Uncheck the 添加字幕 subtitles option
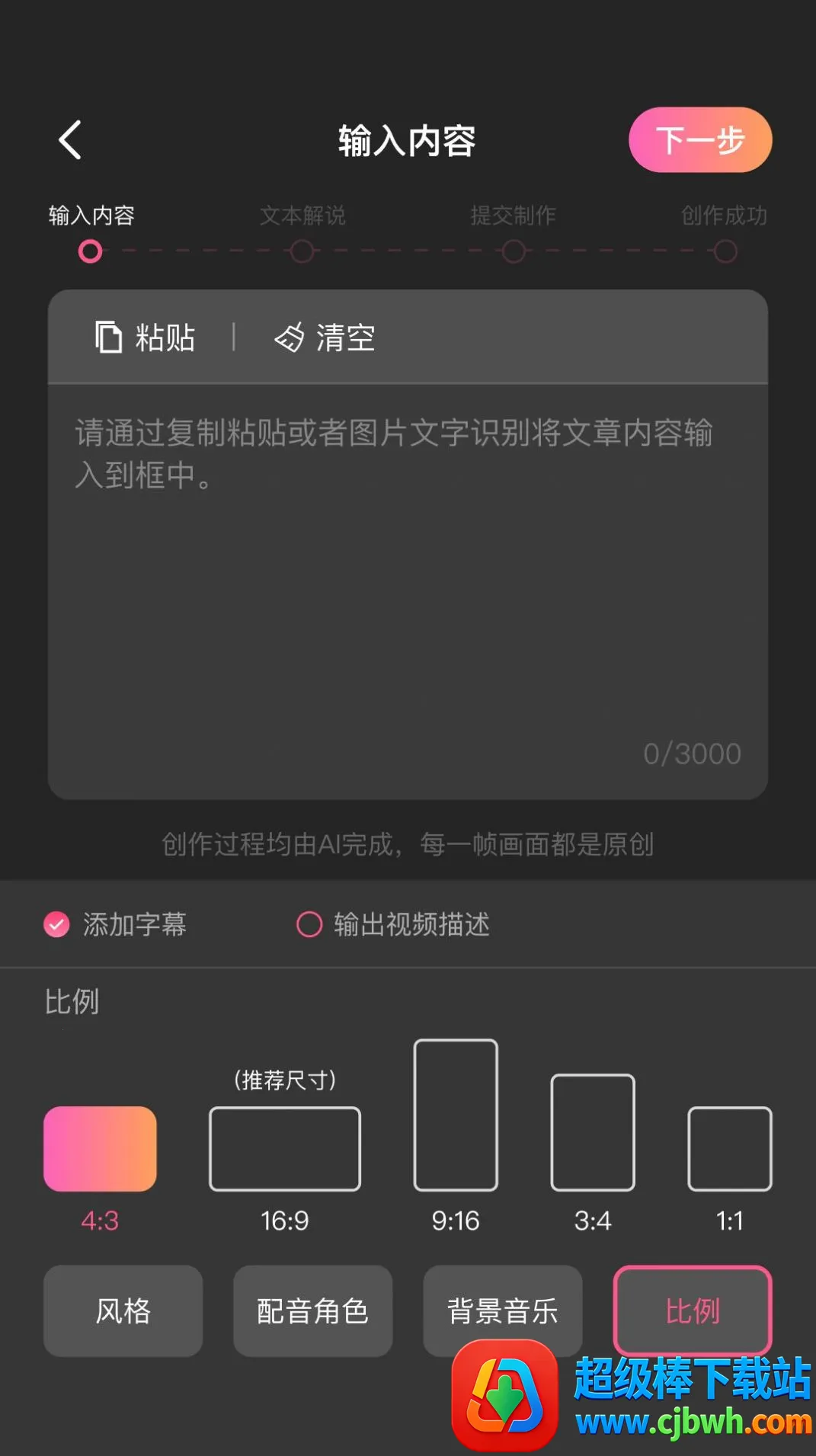Image resolution: width=816 pixels, height=1456 pixels. pyautogui.click(x=57, y=924)
